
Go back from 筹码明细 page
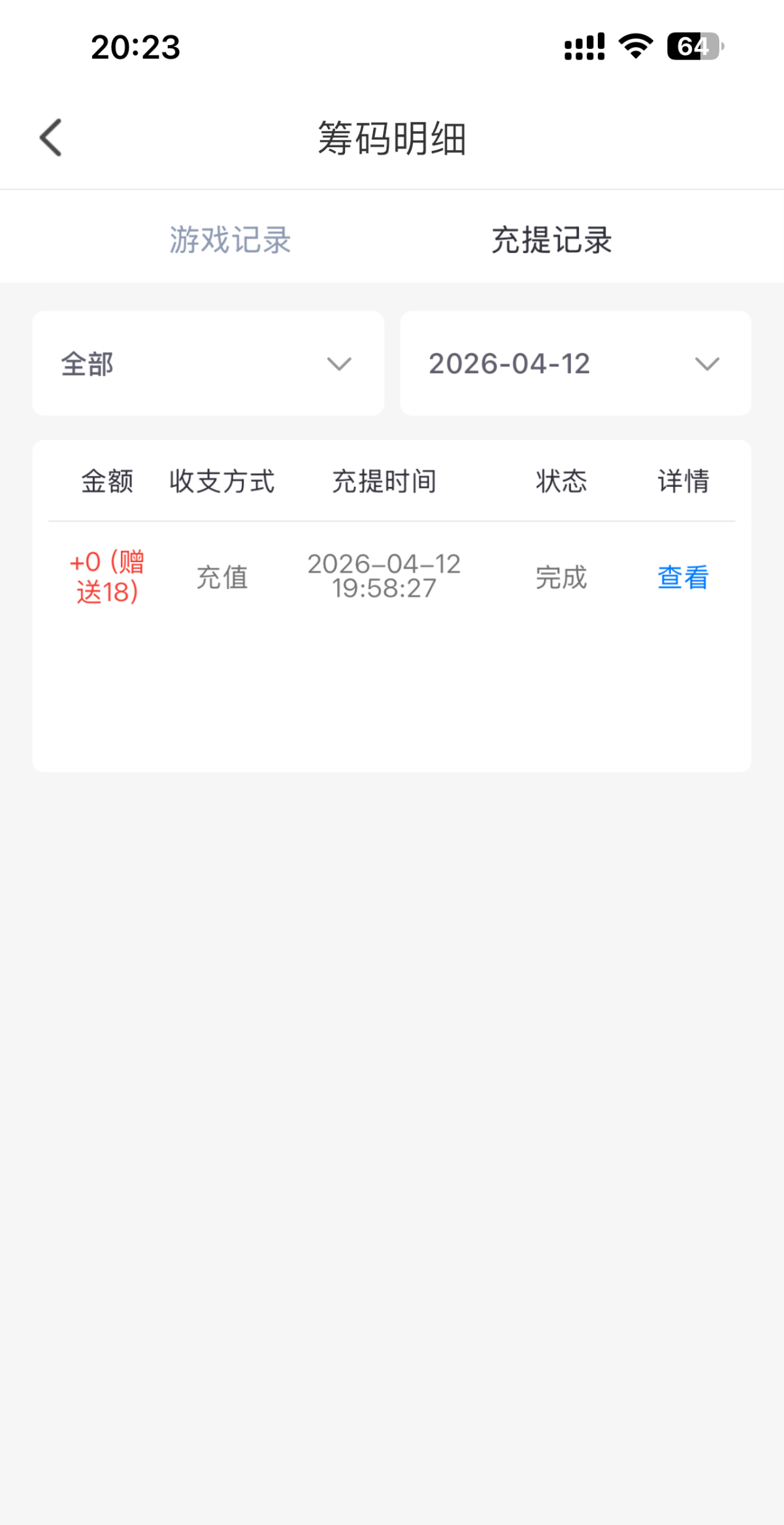click(51, 138)
